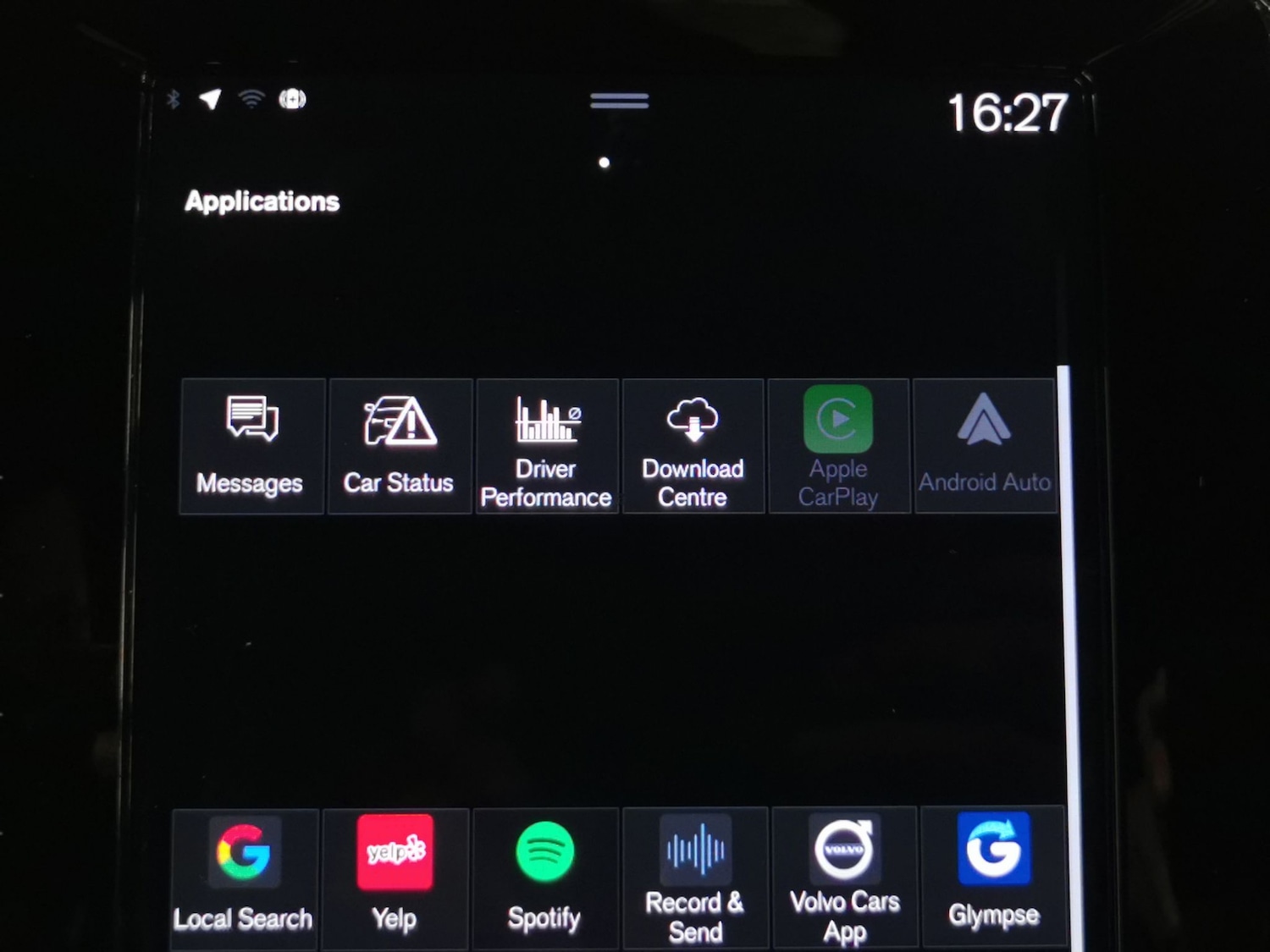Launch Android Auto
This screenshot has height=952, width=1270.
coord(985,446)
